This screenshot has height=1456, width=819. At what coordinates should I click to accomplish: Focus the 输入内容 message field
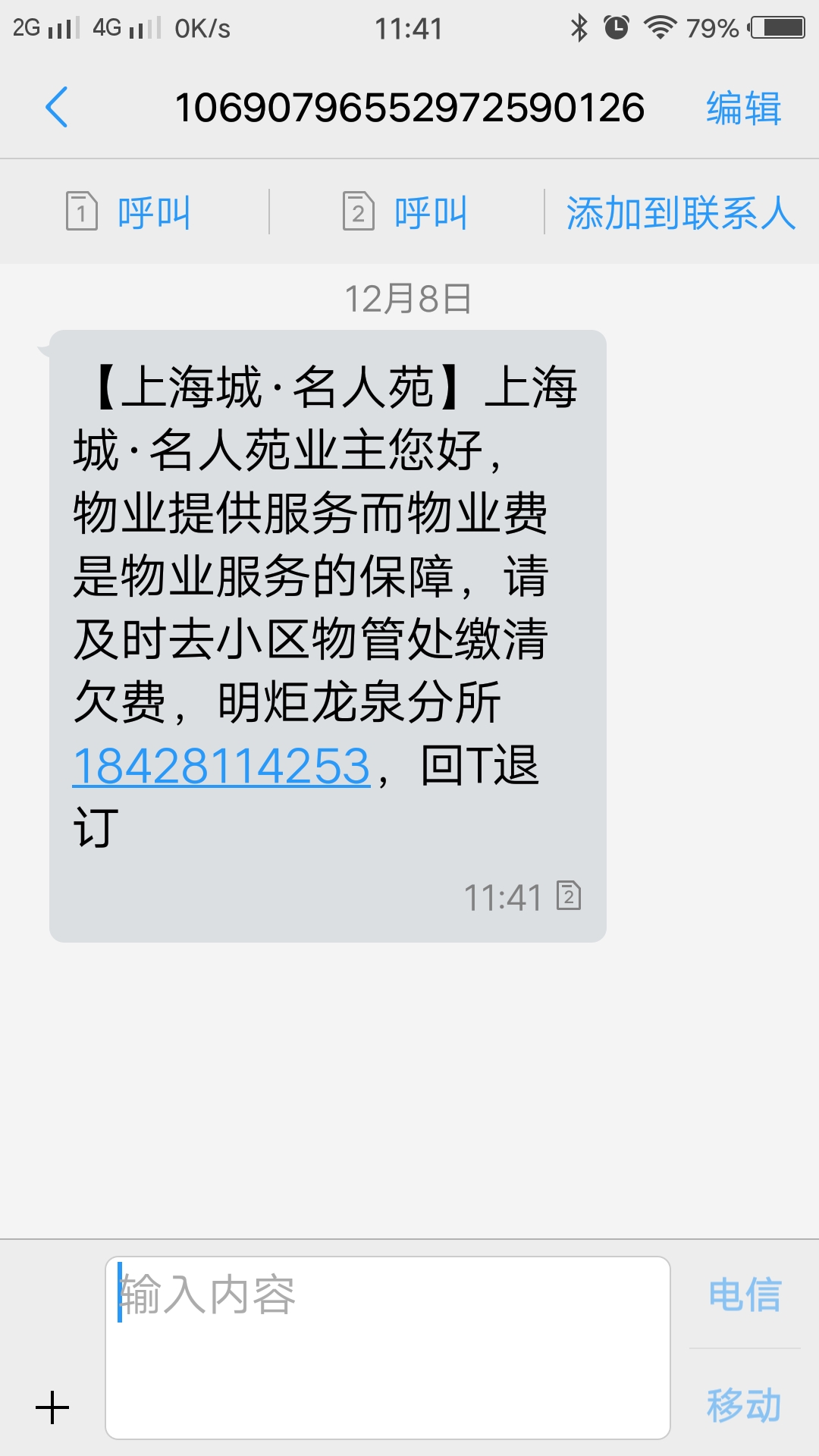388,1347
